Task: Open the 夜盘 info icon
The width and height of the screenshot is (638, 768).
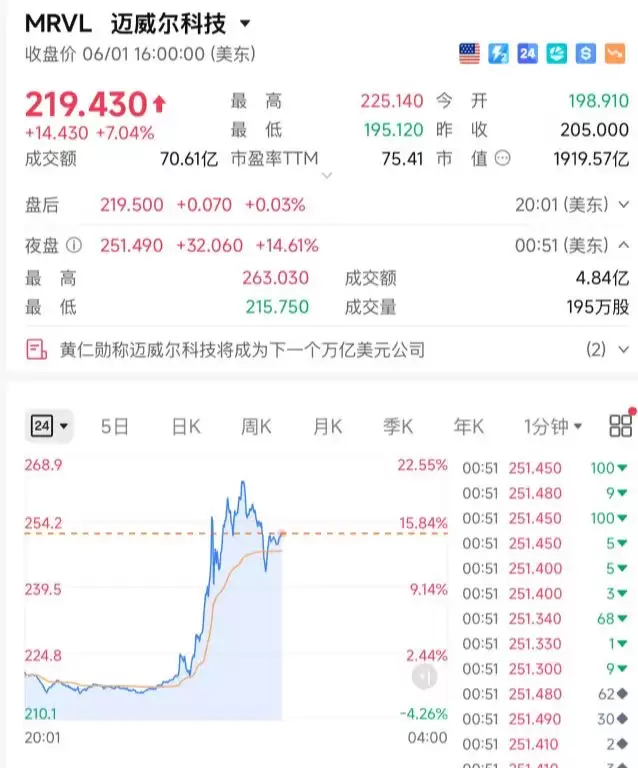Action: 74,245
